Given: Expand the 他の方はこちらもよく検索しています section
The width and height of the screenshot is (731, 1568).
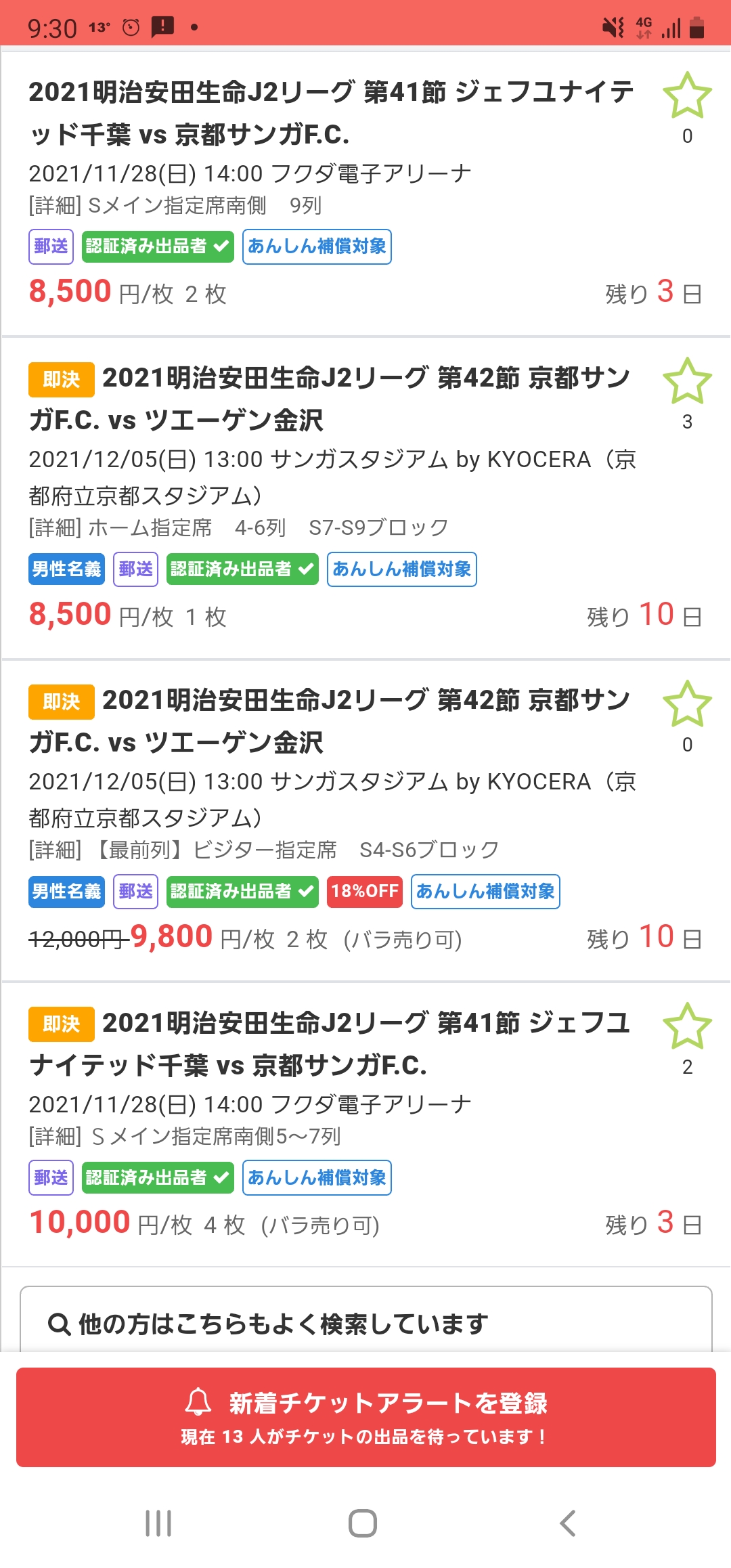Looking at the screenshot, I should (365, 1324).
